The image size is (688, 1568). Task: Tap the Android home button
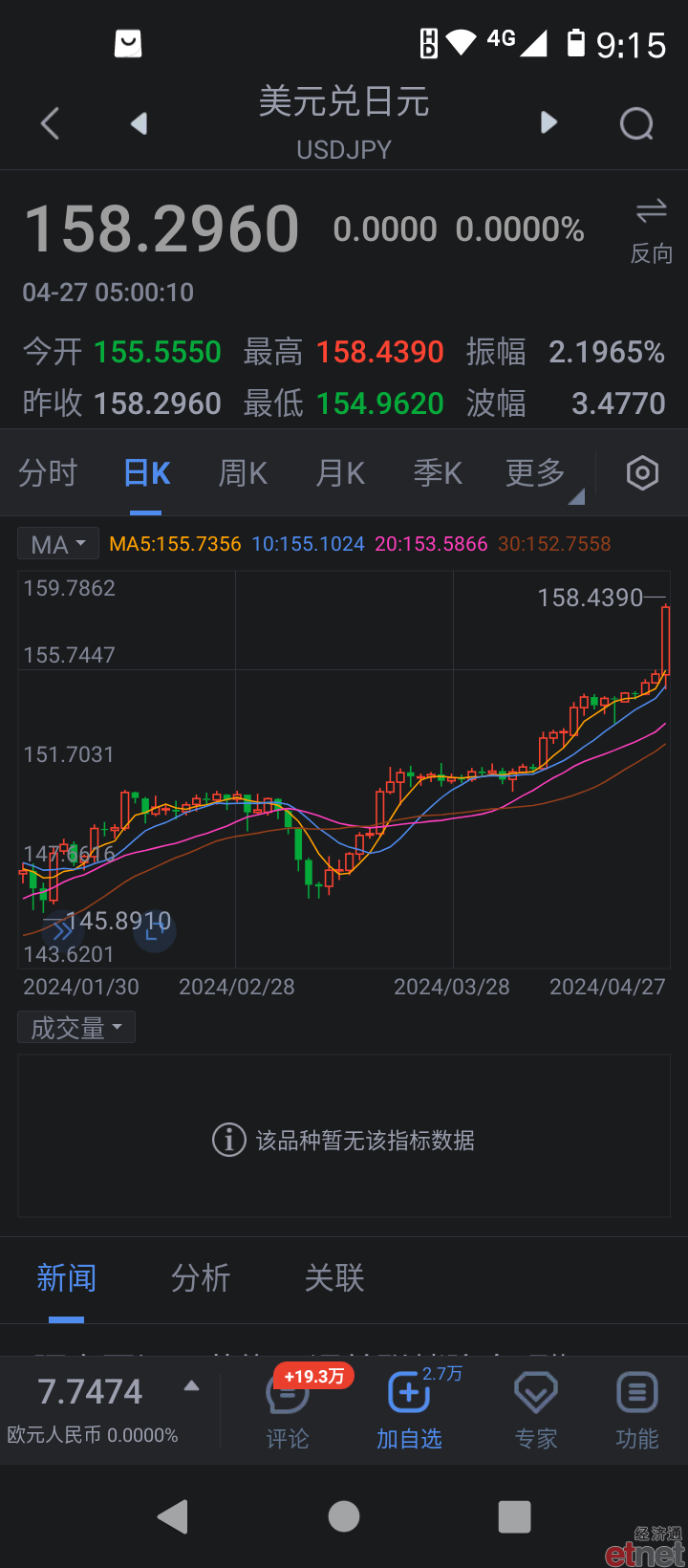pyautogui.click(x=344, y=1516)
